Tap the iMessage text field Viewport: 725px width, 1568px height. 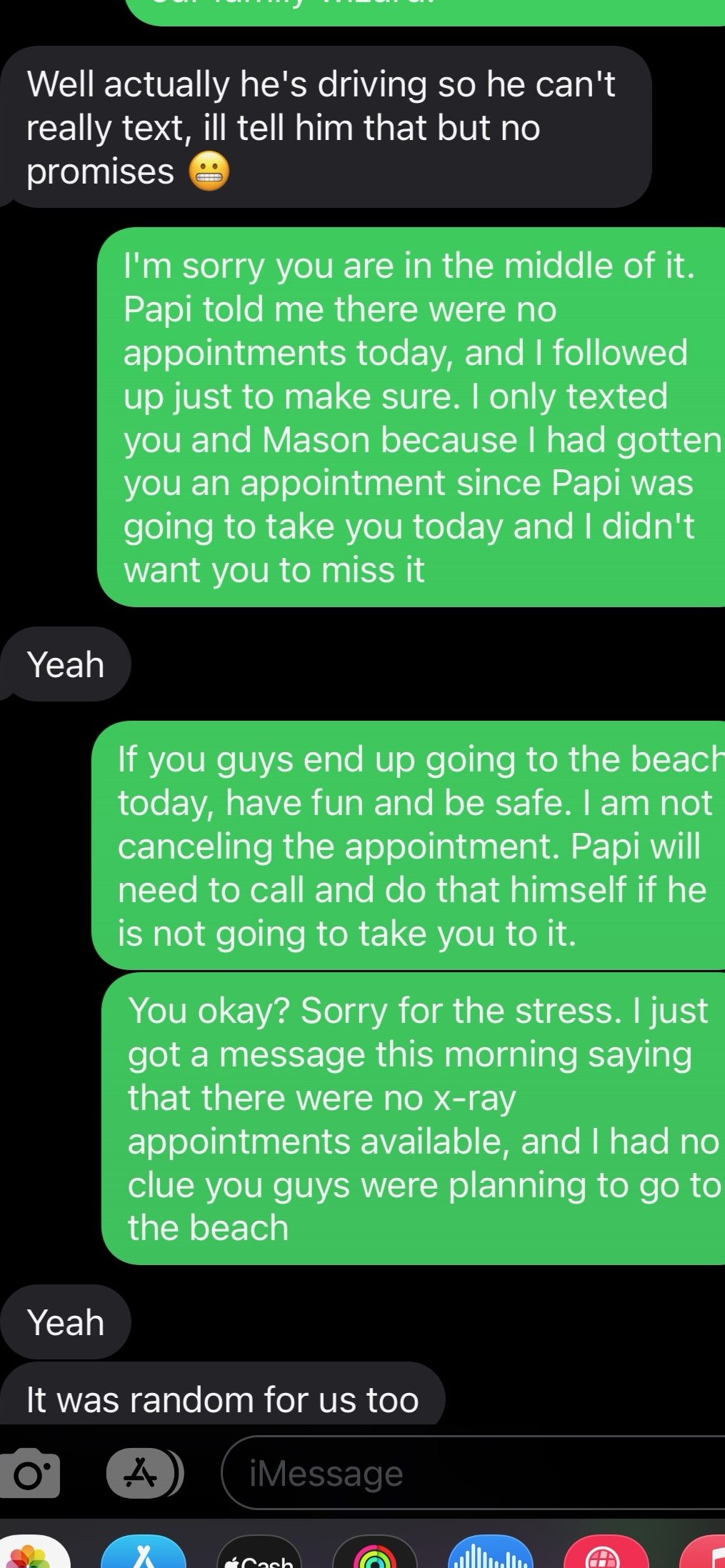tap(471, 1472)
